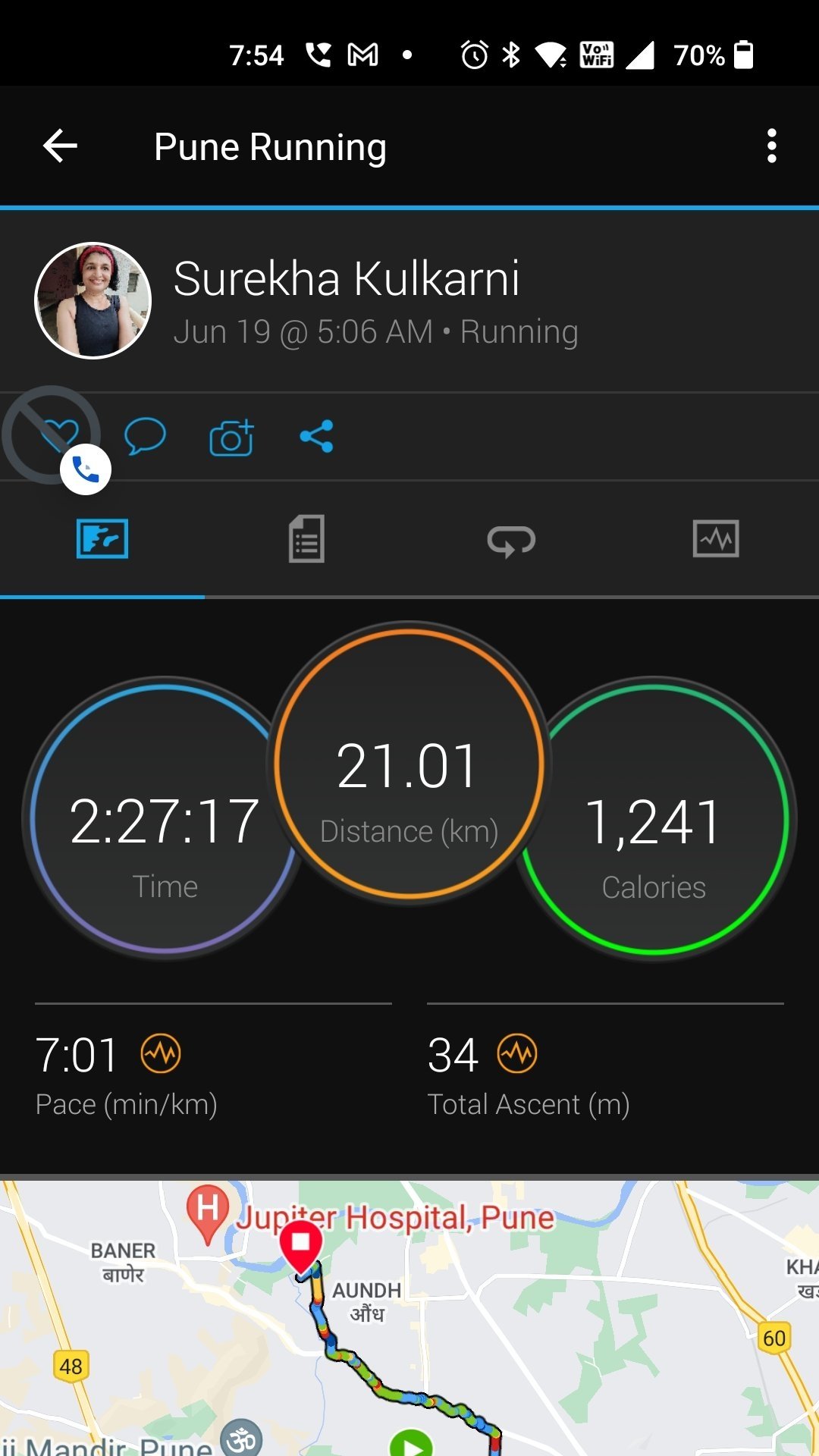Switch to the laps tab
The height and width of the screenshot is (1456, 819).
(x=511, y=541)
